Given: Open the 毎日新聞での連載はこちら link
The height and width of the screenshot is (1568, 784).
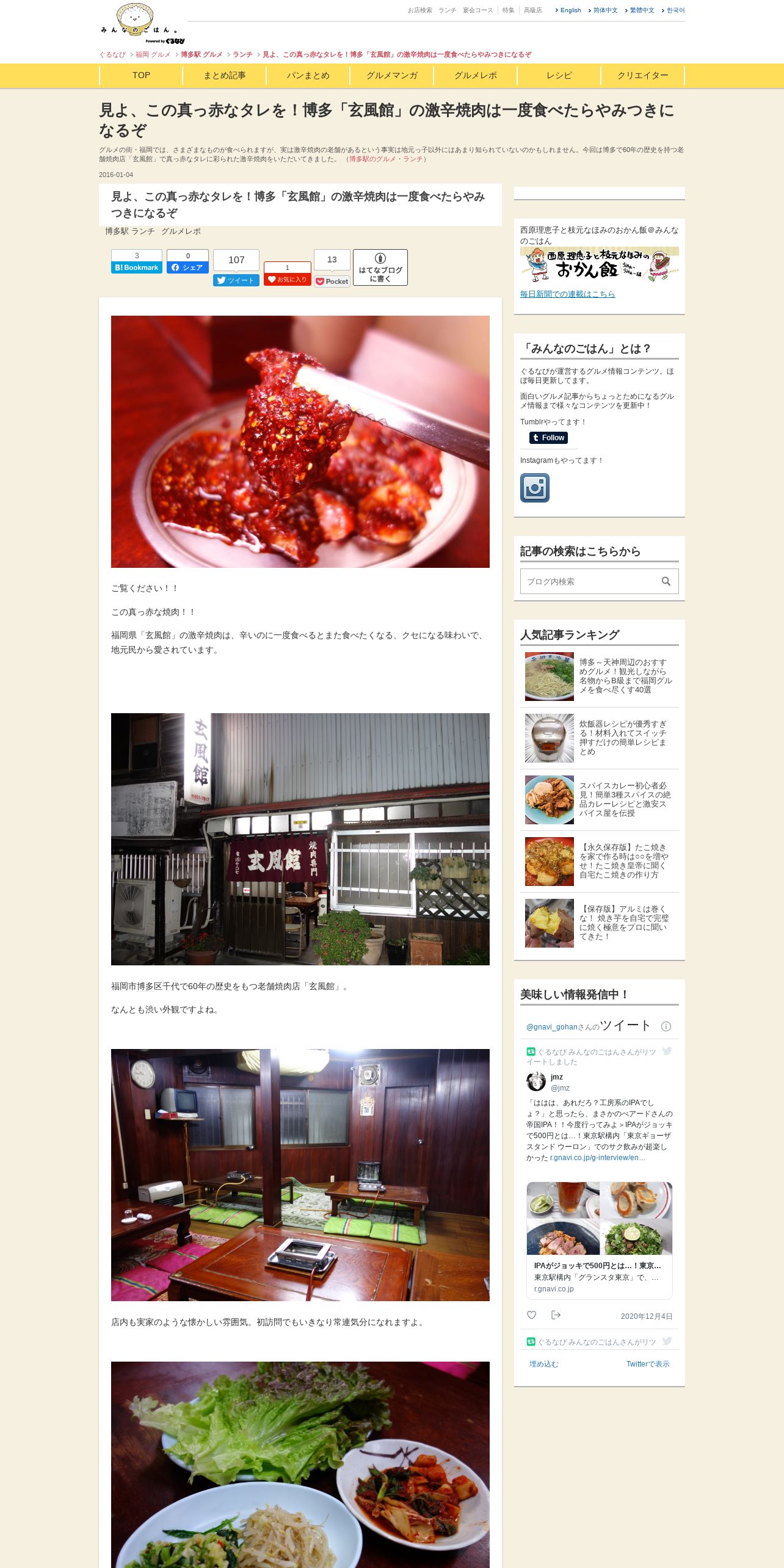Looking at the screenshot, I should pos(568,294).
